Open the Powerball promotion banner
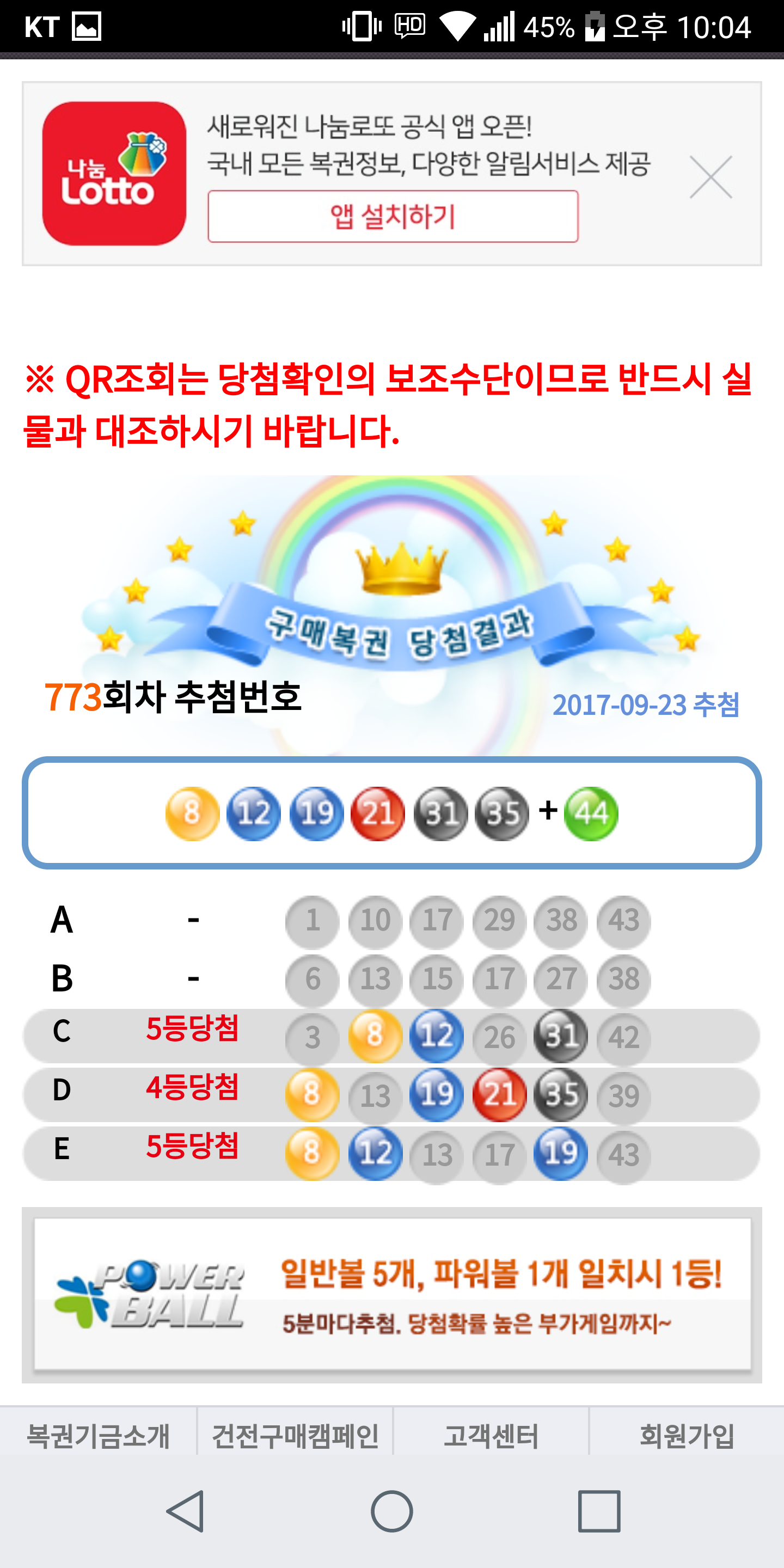Viewport: 784px width, 1568px height. coord(392,1294)
